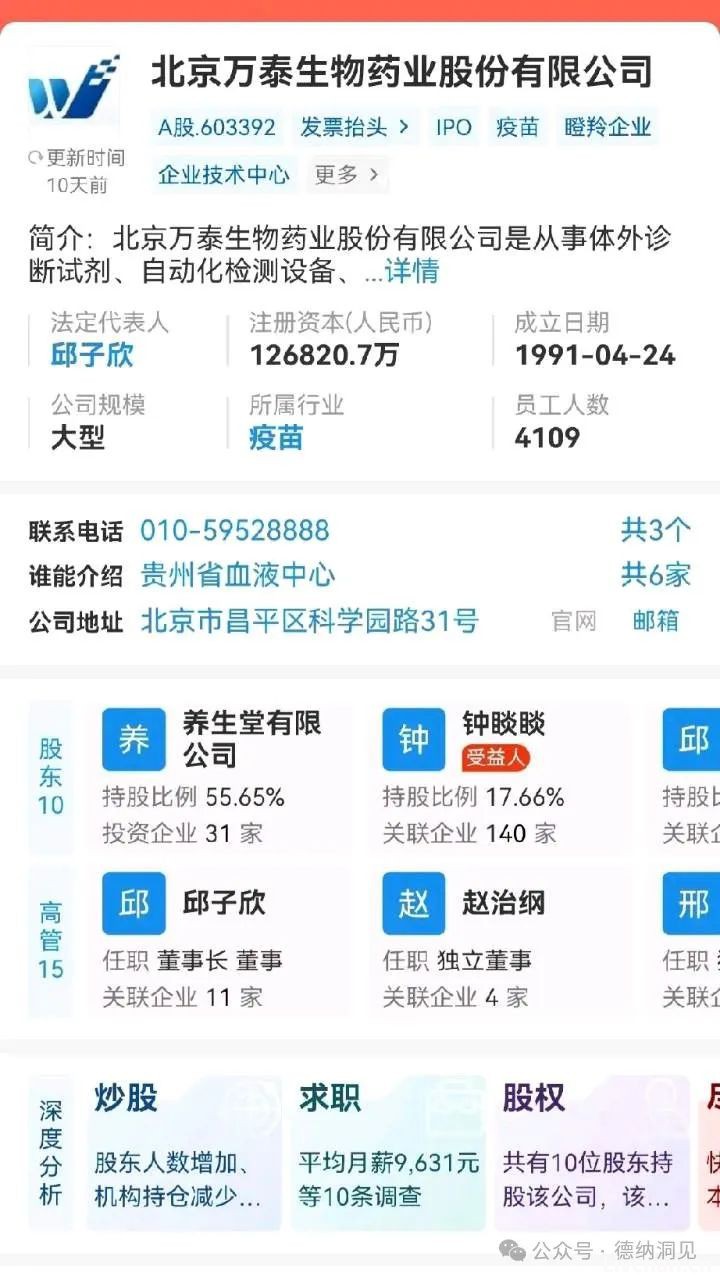View legal representative 邱子欣
The image size is (720, 1280).
coord(92,355)
